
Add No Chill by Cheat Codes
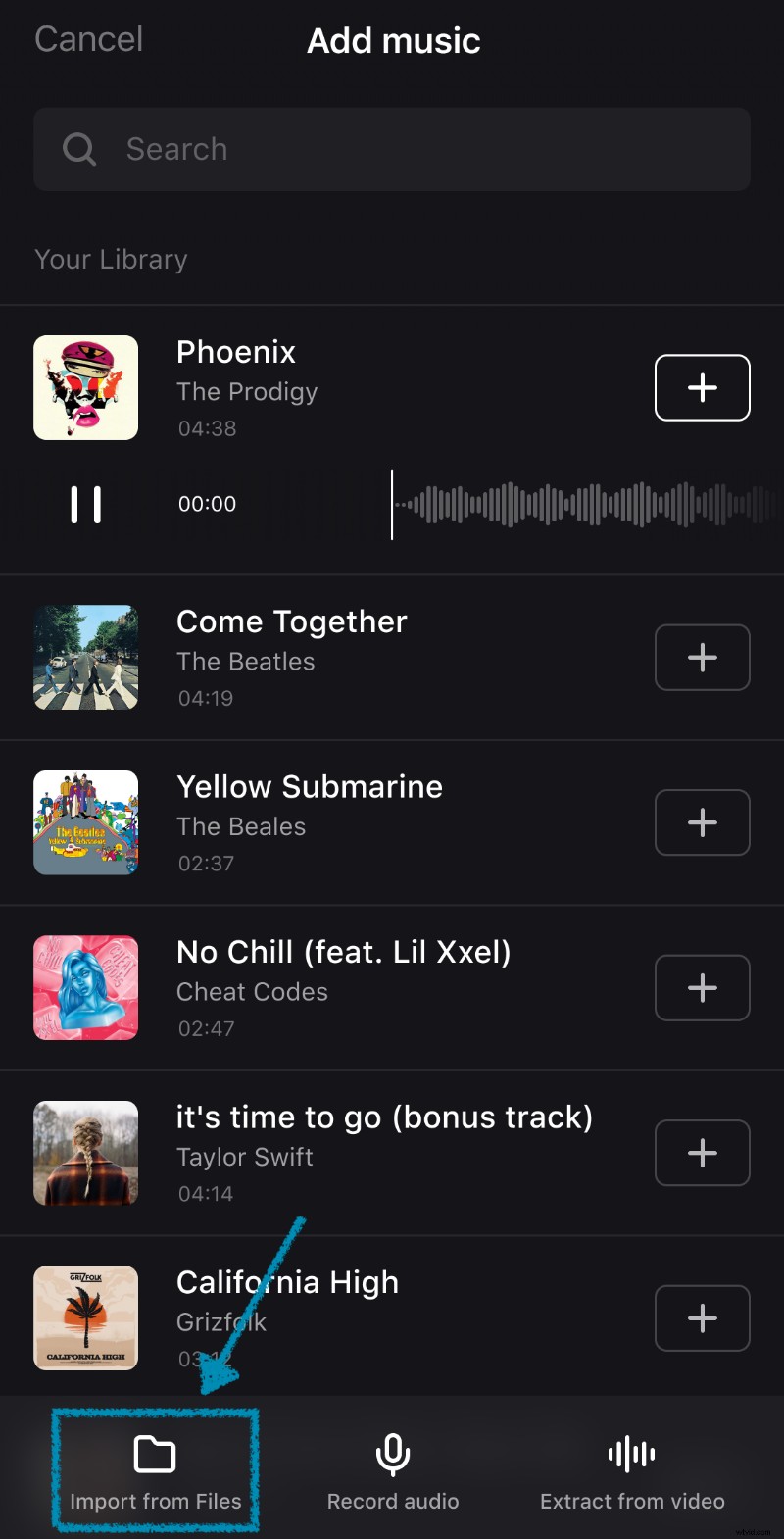[x=702, y=987]
